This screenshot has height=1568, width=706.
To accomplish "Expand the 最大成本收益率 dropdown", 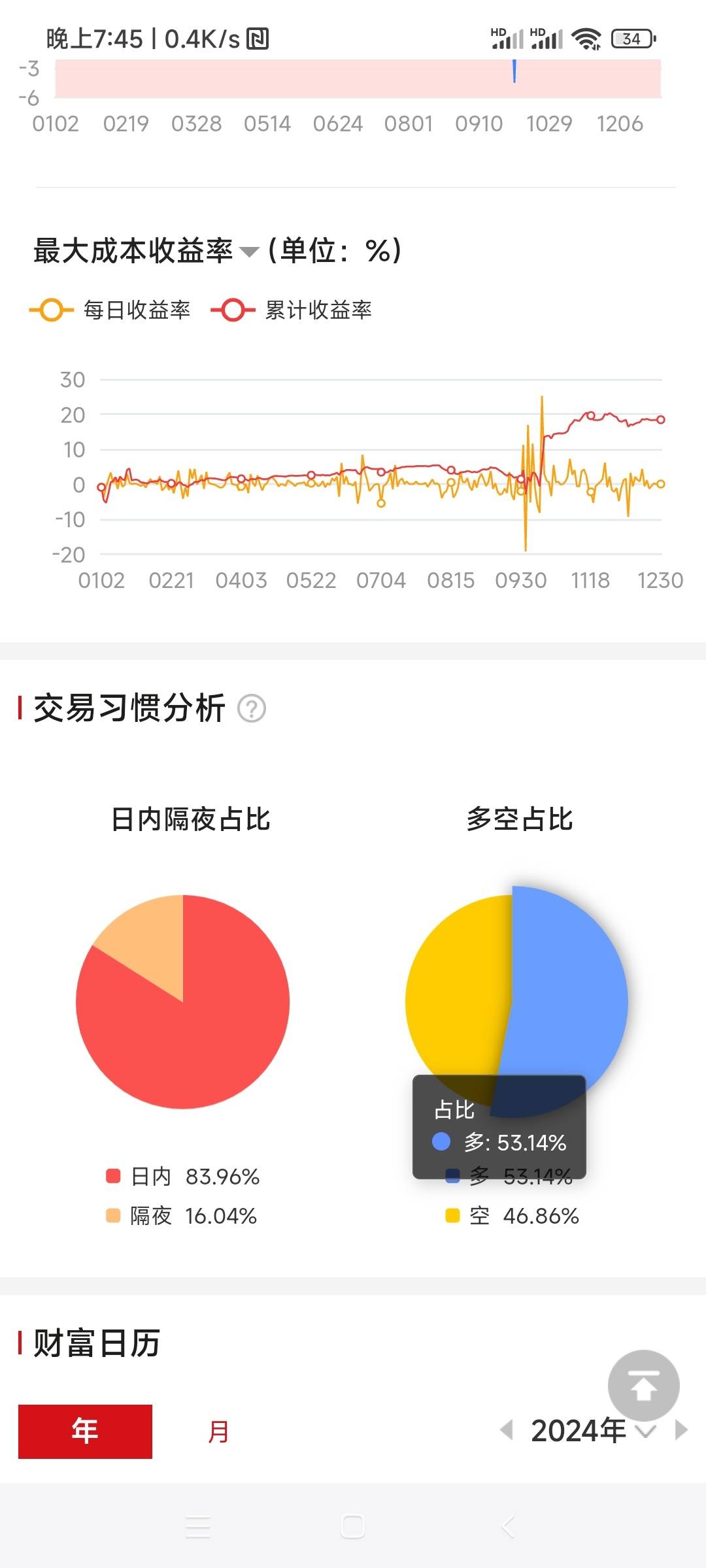I will point(146,251).
